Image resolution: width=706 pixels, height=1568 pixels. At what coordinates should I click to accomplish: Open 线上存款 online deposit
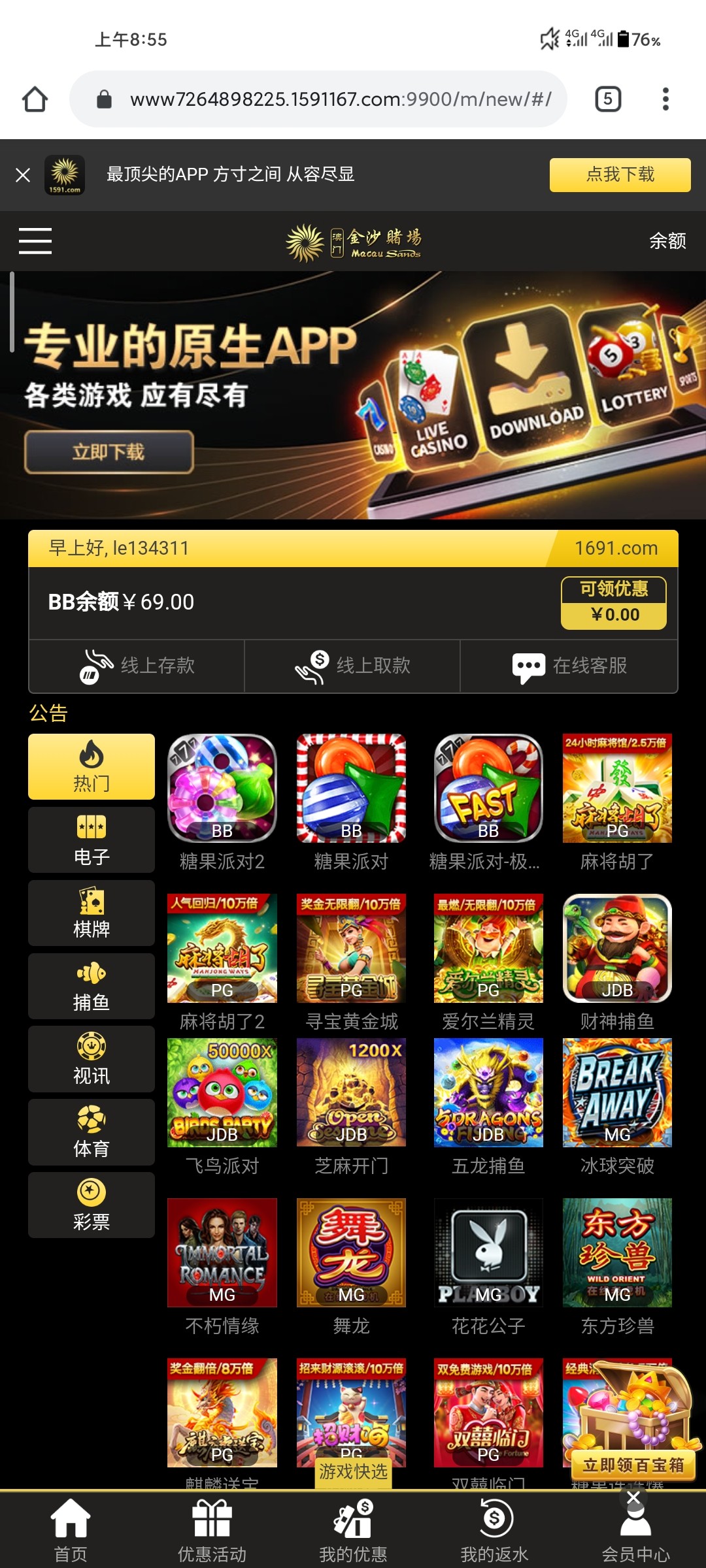pyautogui.click(x=137, y=666)
